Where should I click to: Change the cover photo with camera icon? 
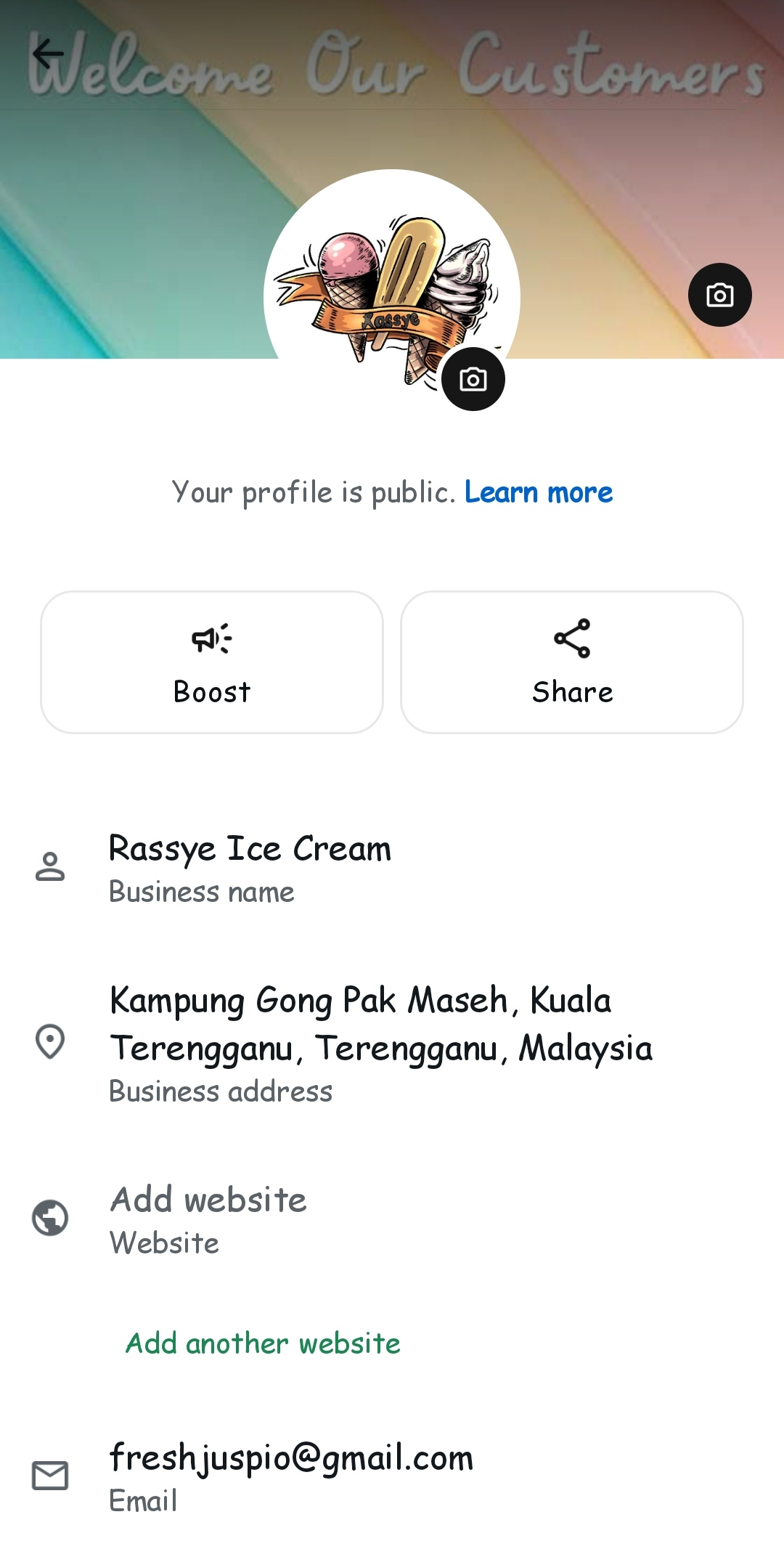[719, 295]
